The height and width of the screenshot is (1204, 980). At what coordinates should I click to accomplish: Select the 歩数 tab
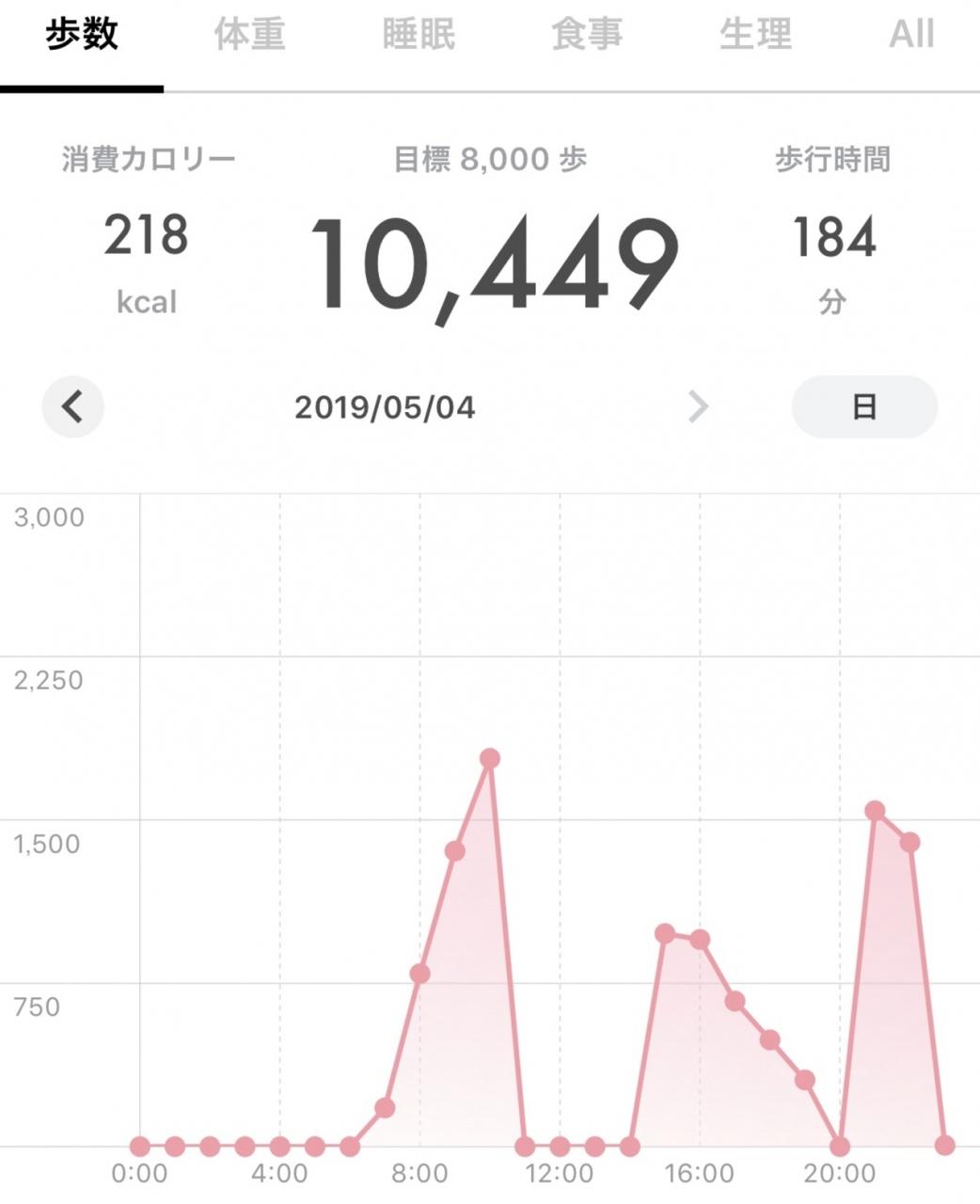[x=82, y=35]
